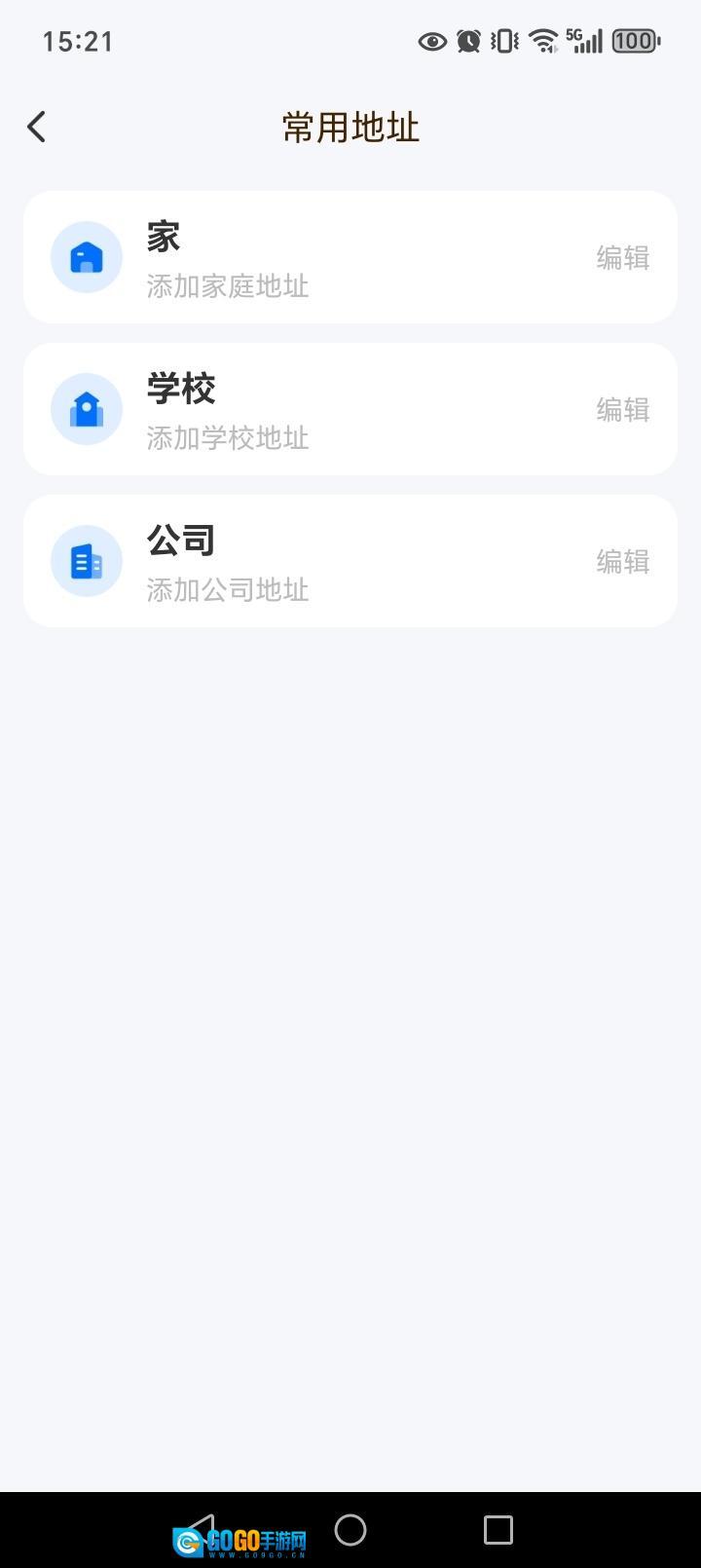The width and height of the screenshot is (701, 1568).
Task: Edit the 公司 address entry
Action: 622,561
